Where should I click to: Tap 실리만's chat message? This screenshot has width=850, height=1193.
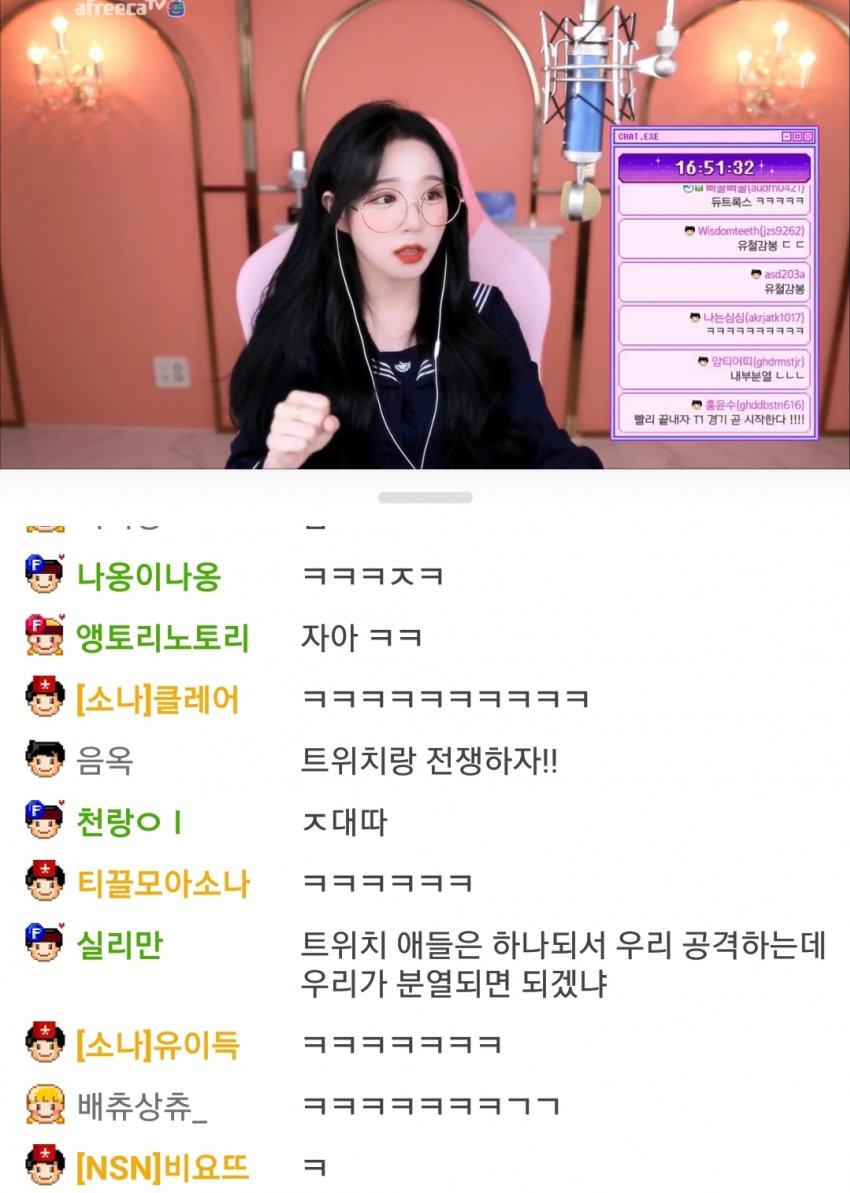point(564,964)
